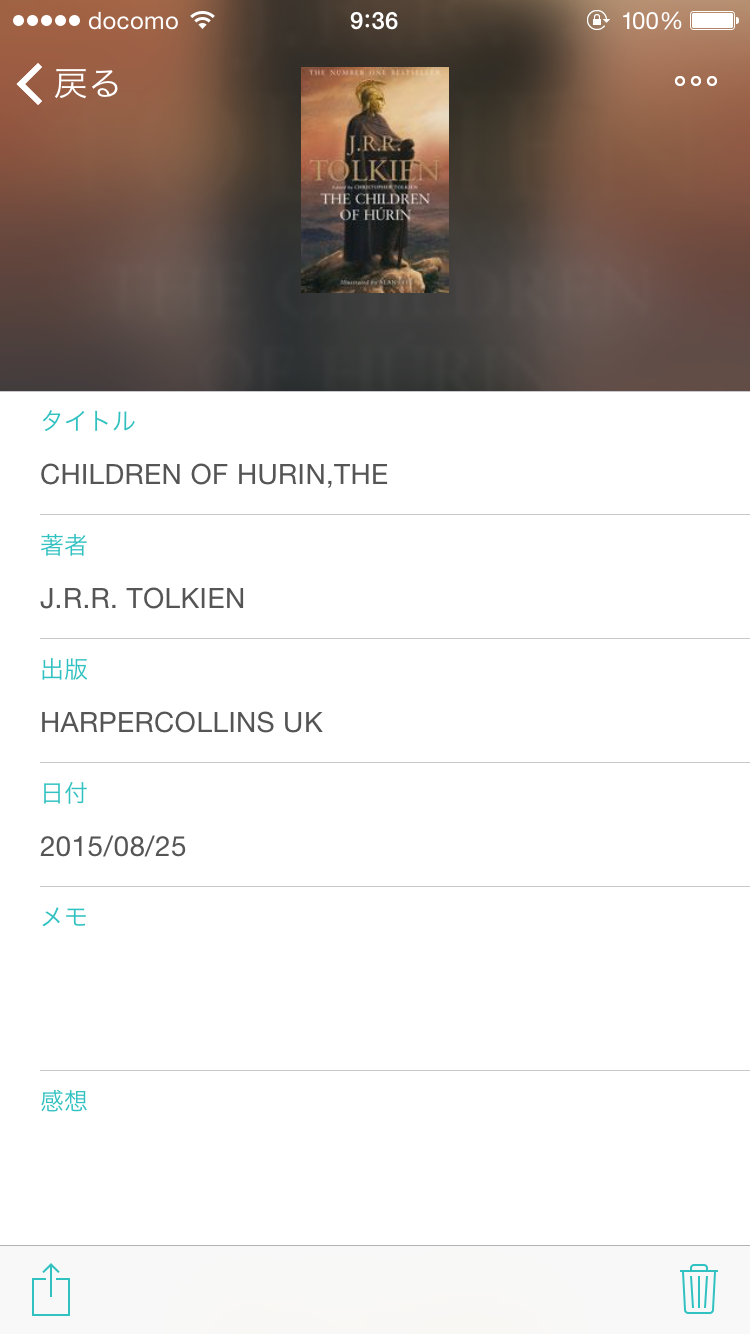Edit the 出版 field HARPERCOLLINS UK
The height and width of the screenshot is (1334, 750).
pyautogui.click(x=395, y=702)
